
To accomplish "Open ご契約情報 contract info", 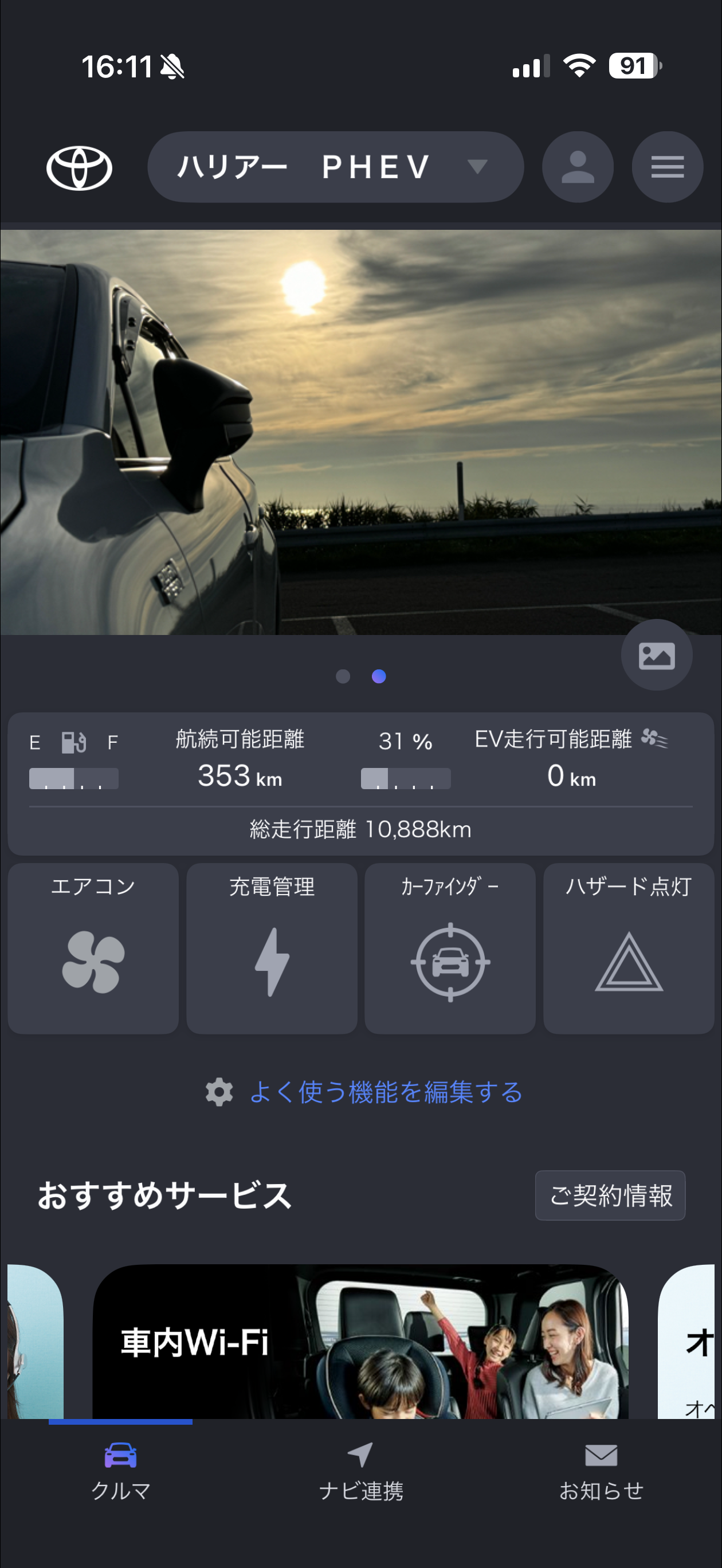I will [x=610, y=1195].
